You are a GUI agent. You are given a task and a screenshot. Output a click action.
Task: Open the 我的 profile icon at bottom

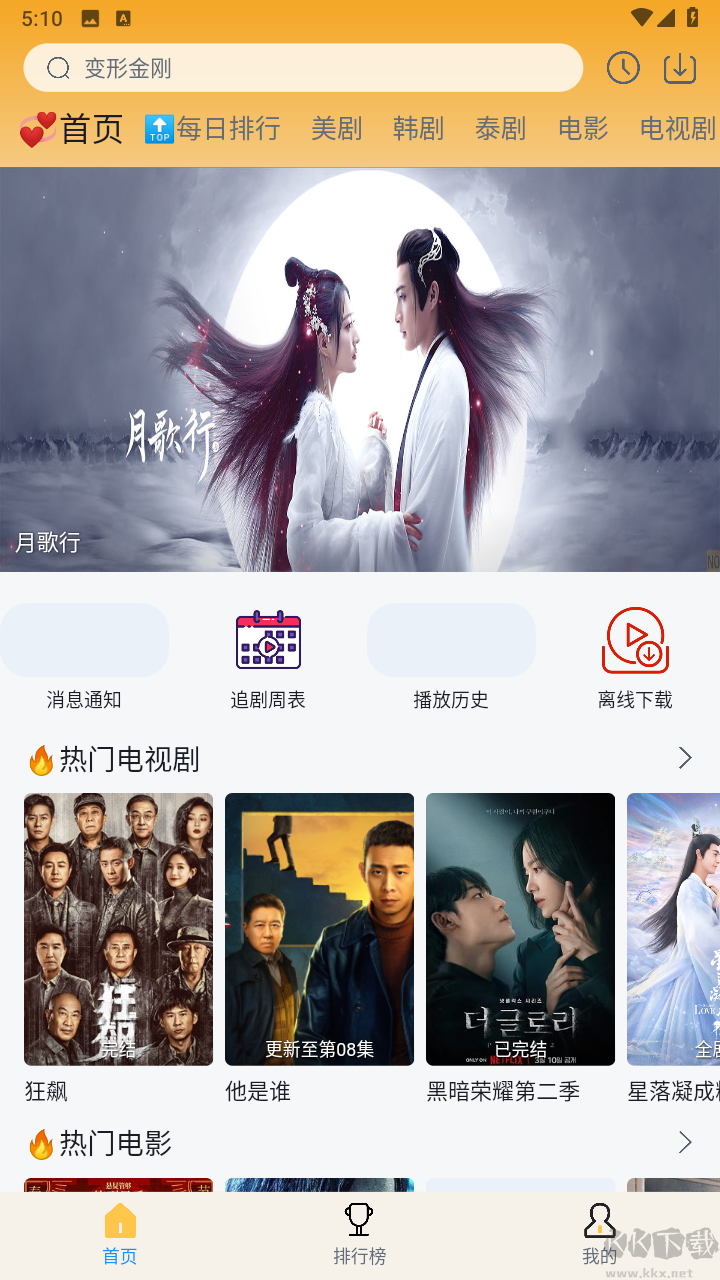pyautogui.click(x=599, y=1218)
